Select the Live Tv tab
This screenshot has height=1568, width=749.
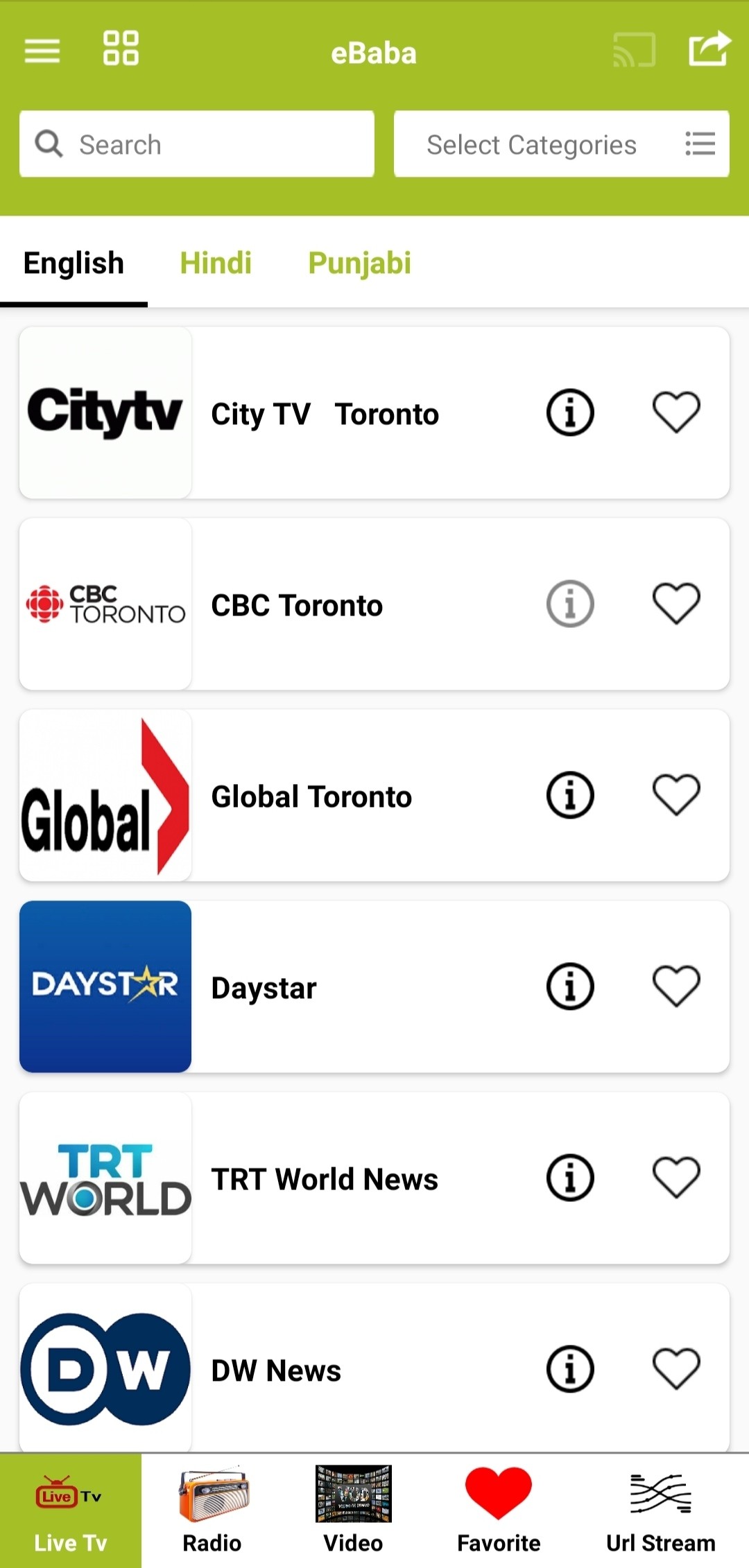pos(70,1511)
